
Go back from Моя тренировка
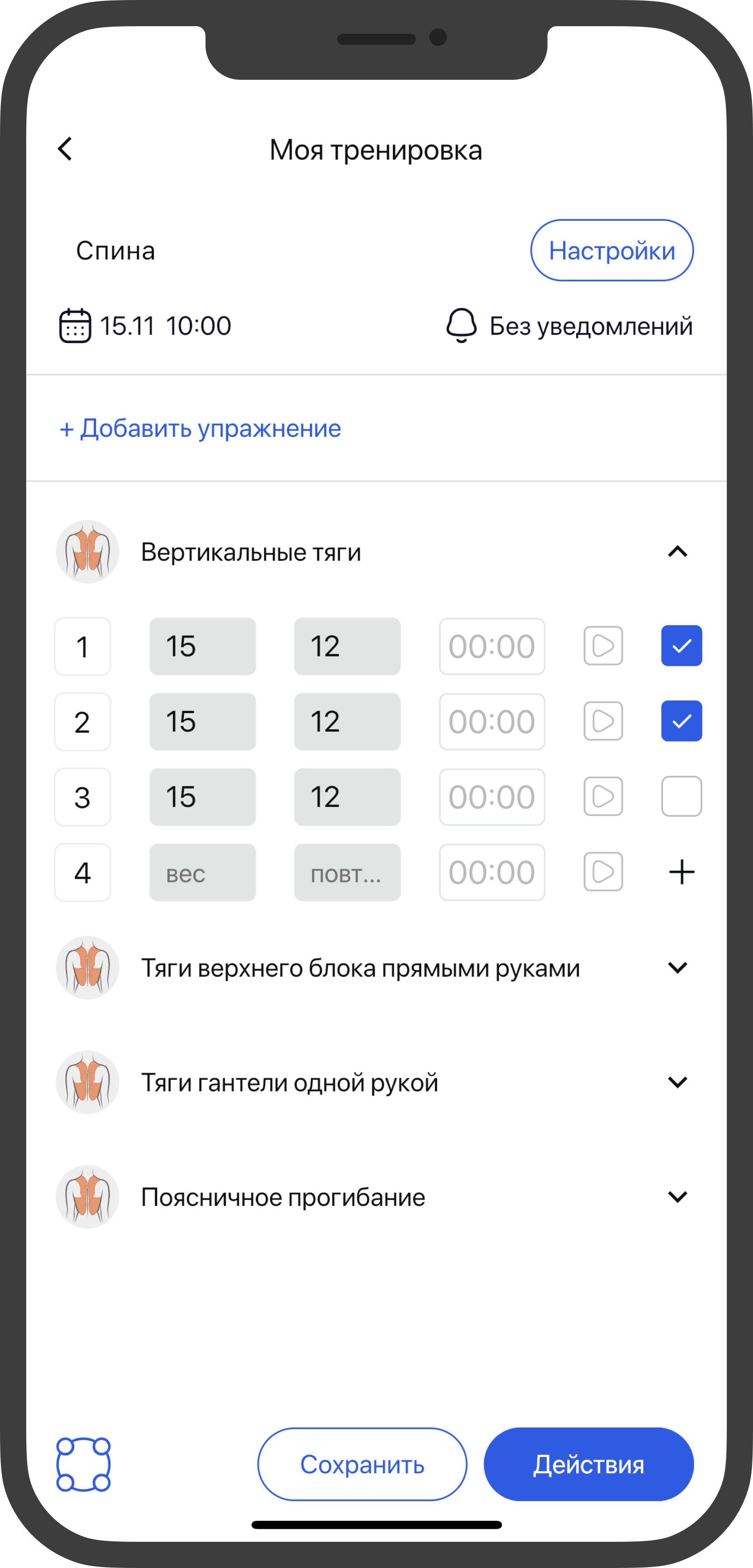pyautogui.click(x=65, y=149)
